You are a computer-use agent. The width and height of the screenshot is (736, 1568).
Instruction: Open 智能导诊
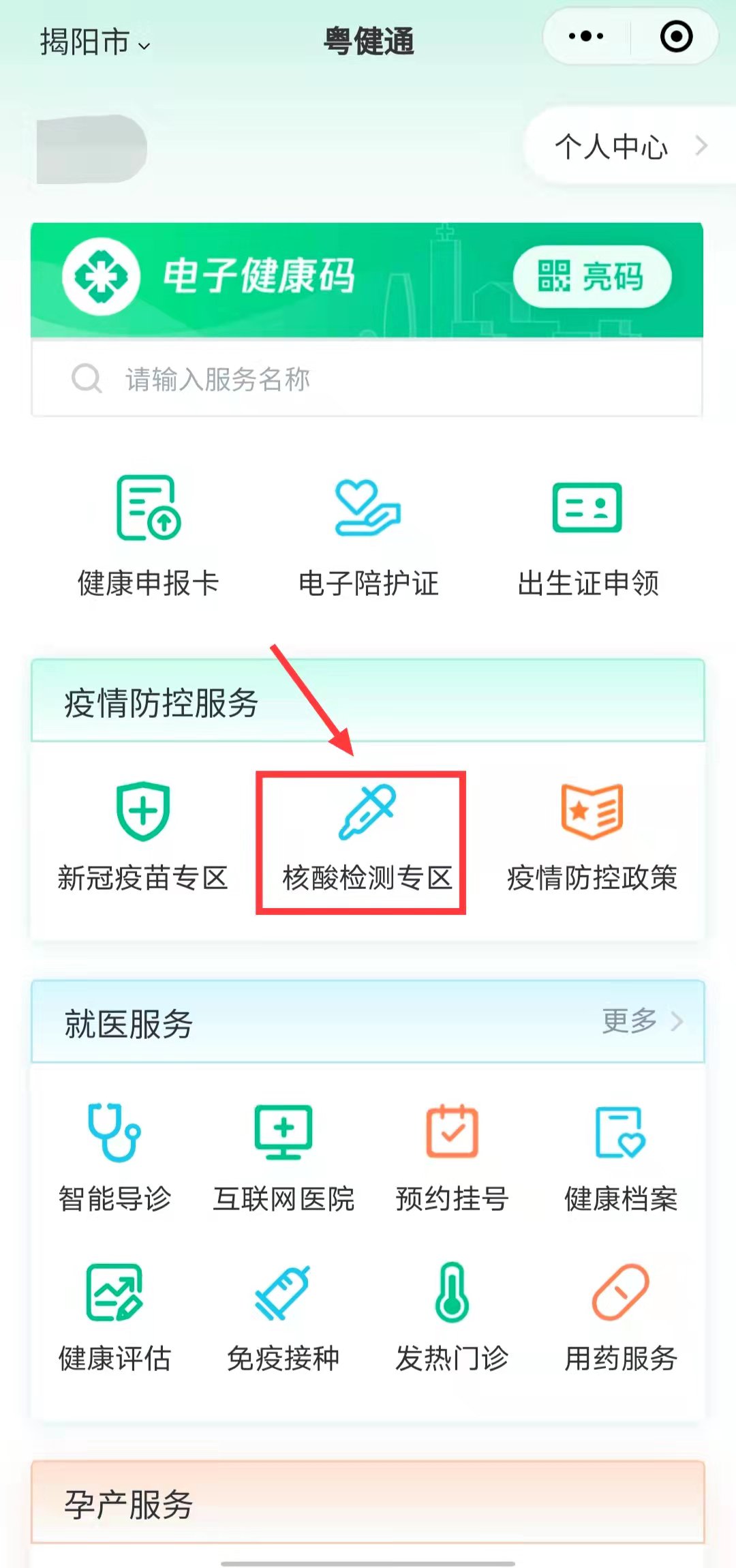click(114, 1158)
